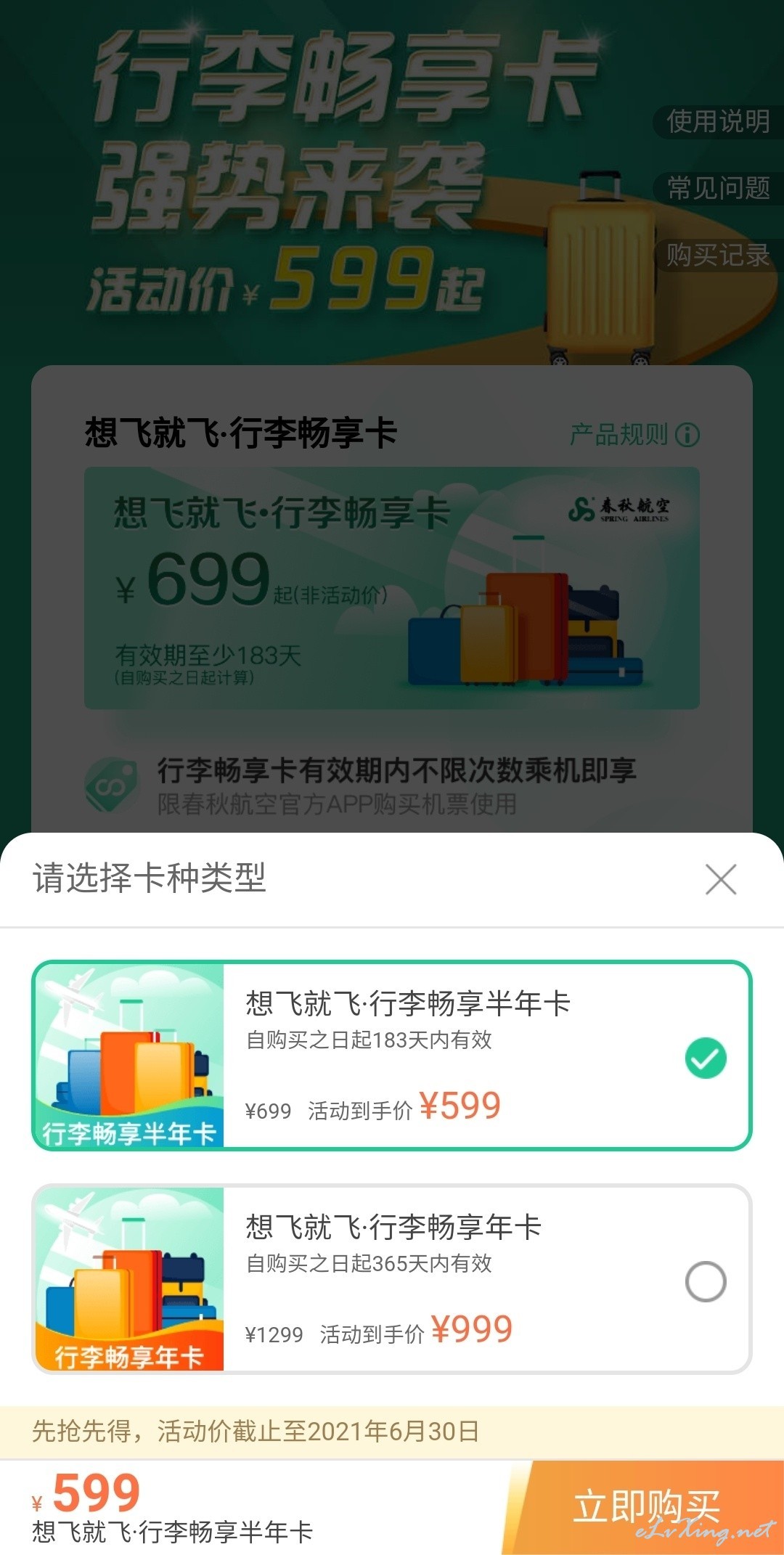The height and width of the screenshot is (1555, 784).
Task: Close the card type selection sheet
Action: [721, 879]
